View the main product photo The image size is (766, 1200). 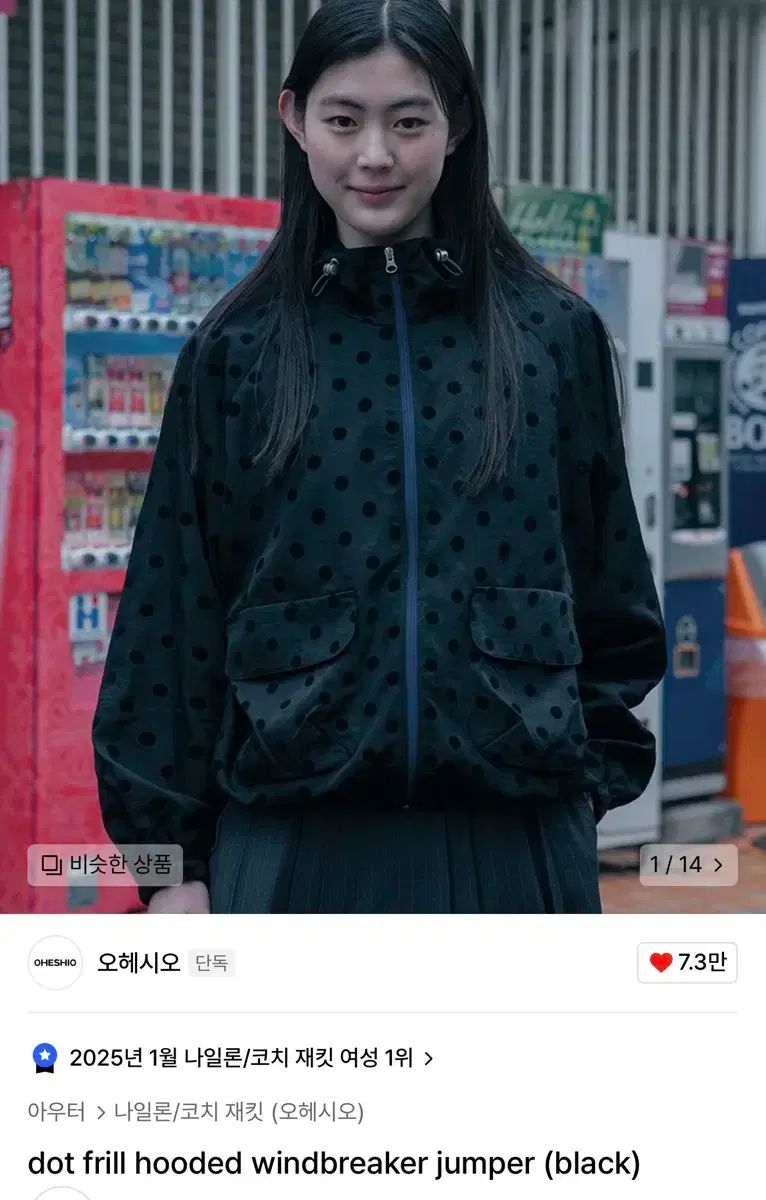(x=383, y=450)
